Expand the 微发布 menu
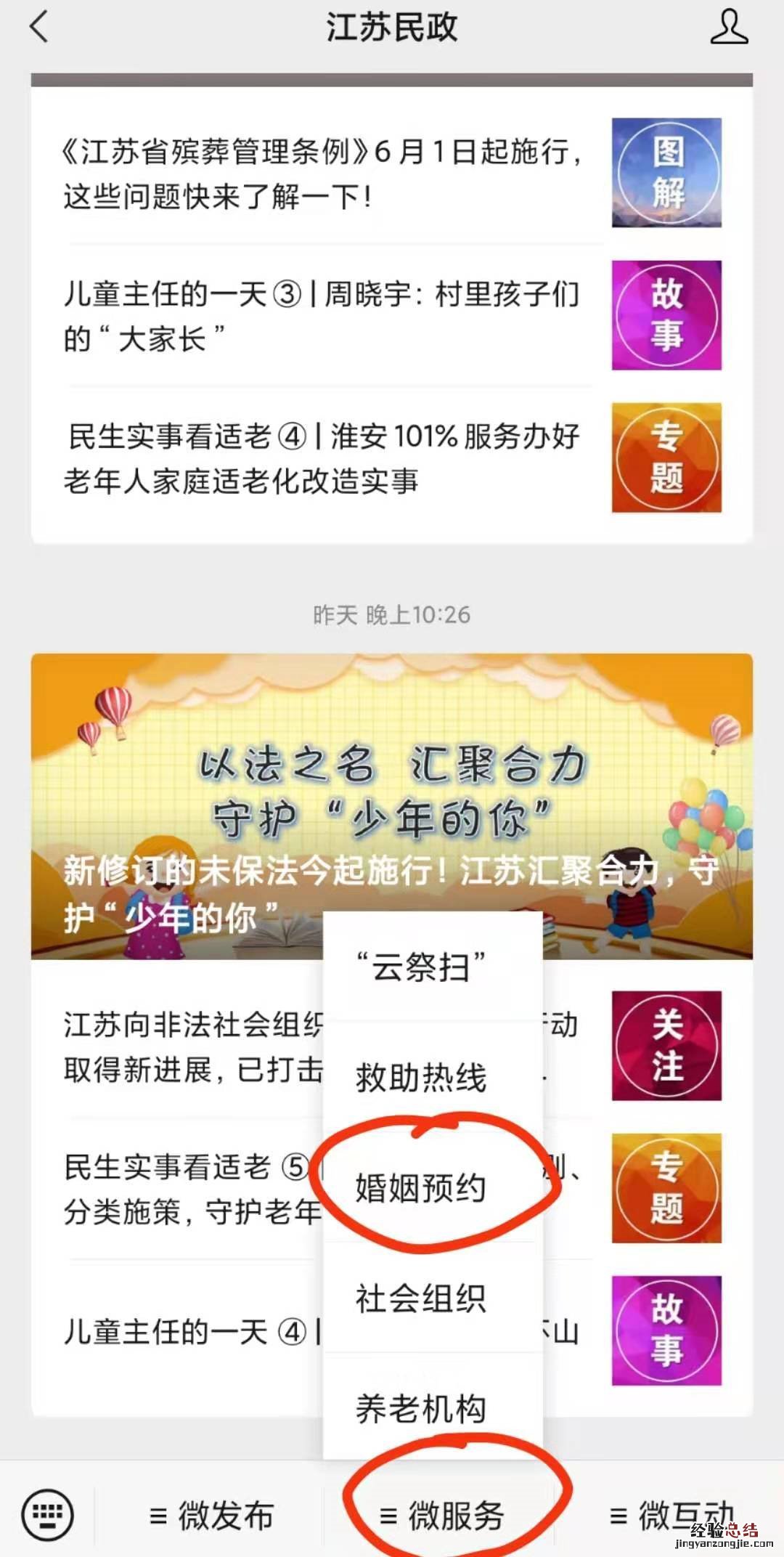The width and height of the screenshot is (784, 1557). 211,1515
